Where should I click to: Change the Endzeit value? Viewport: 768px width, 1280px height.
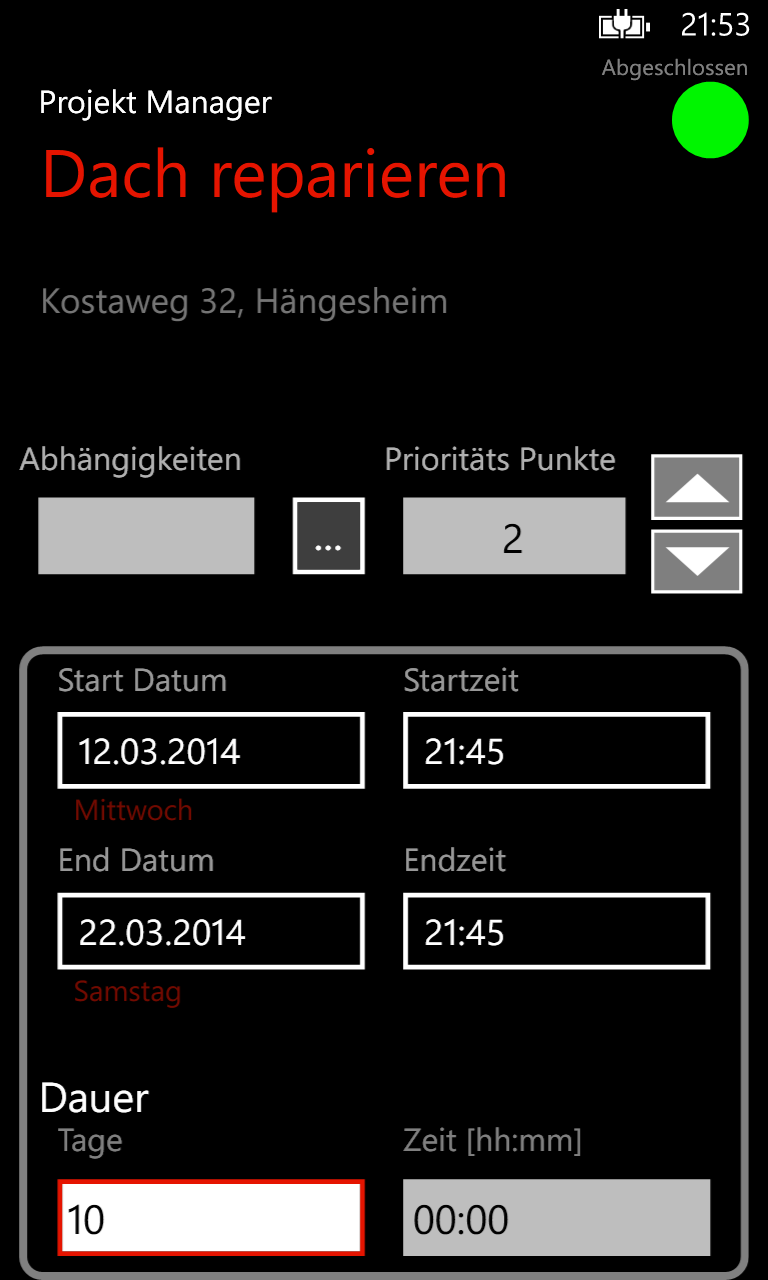557,932
